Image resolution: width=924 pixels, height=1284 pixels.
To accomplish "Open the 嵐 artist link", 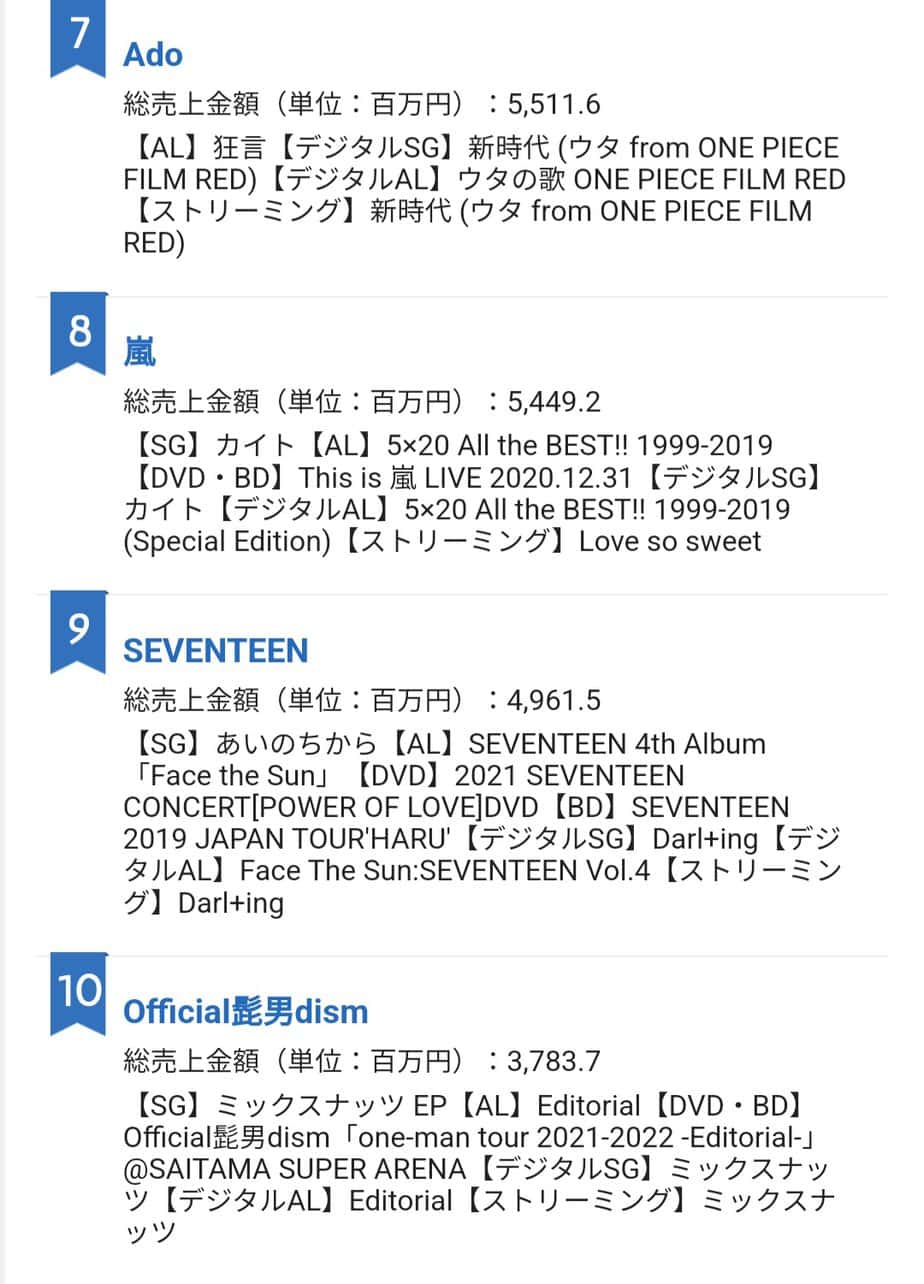I will pyautogui.click(x=140, y=352).
